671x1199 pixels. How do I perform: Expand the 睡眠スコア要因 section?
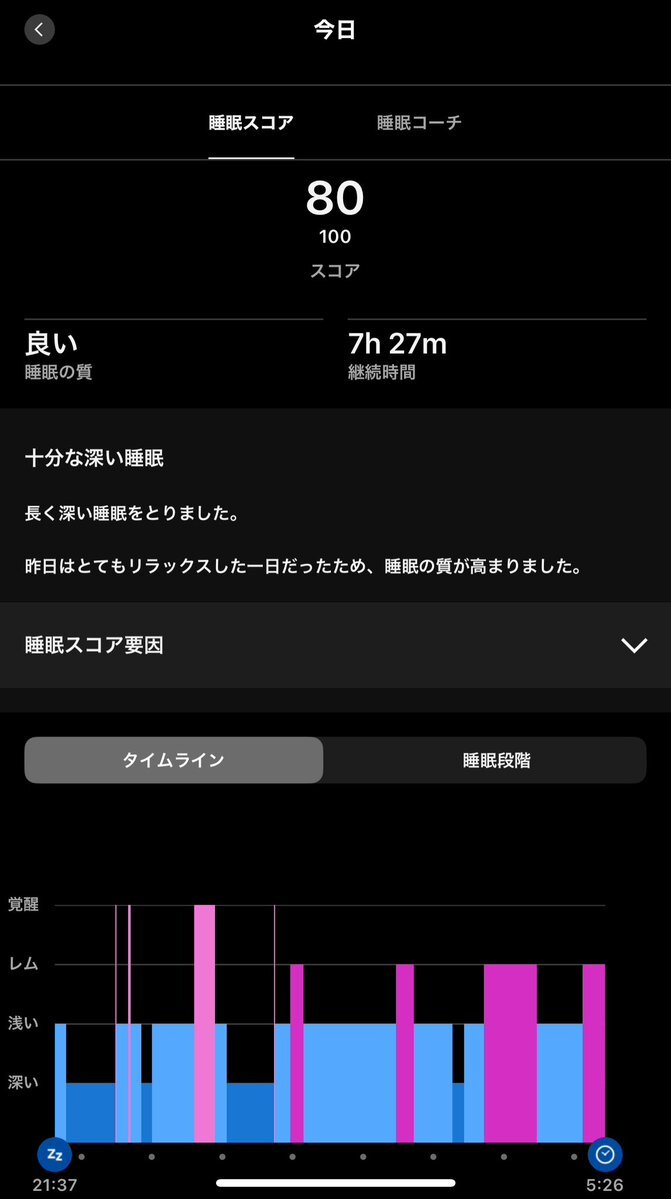pos(336,645)
